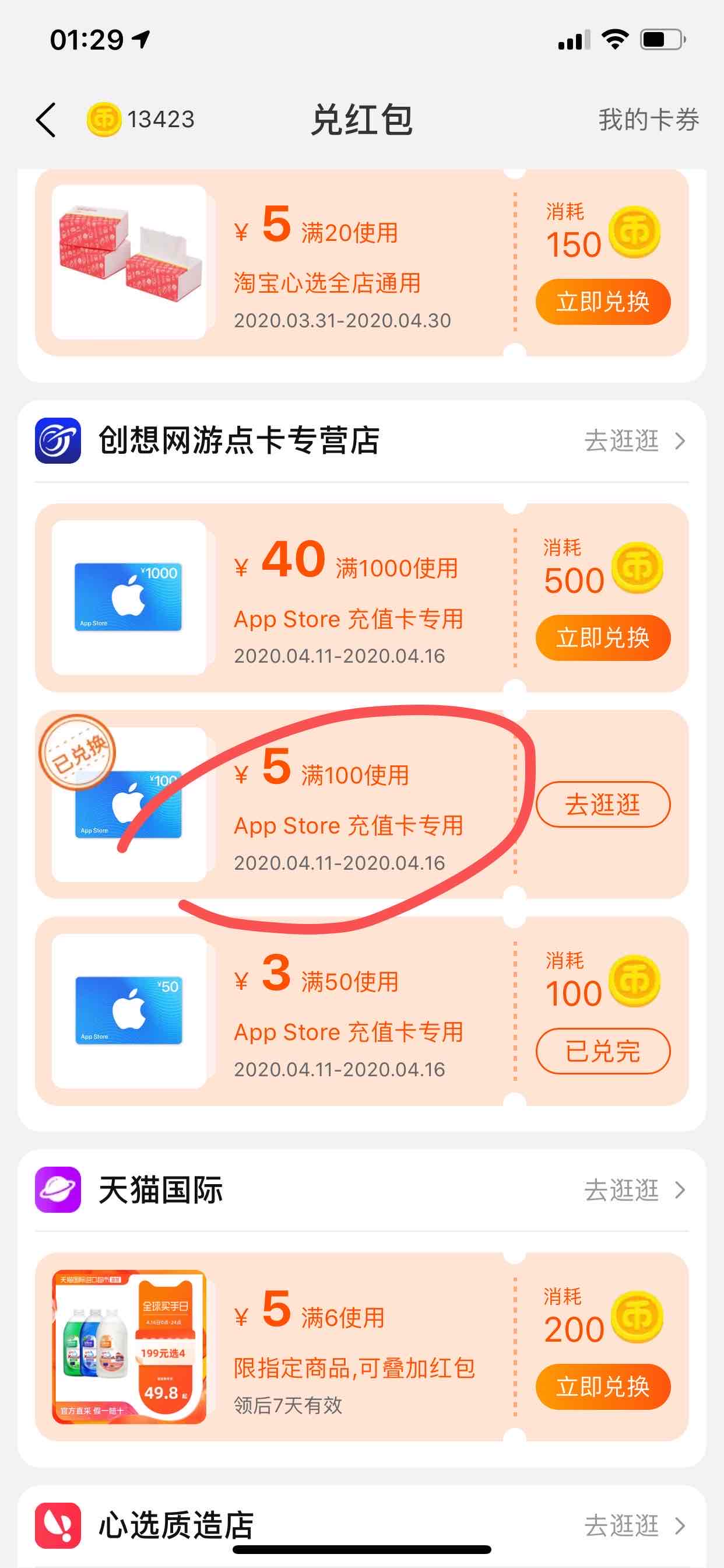This screenshot has width=724, height=1568.
Task: Tap 去逛逛 on the redeemed ¥5 App Store coupon
Action: coord(602,804)
